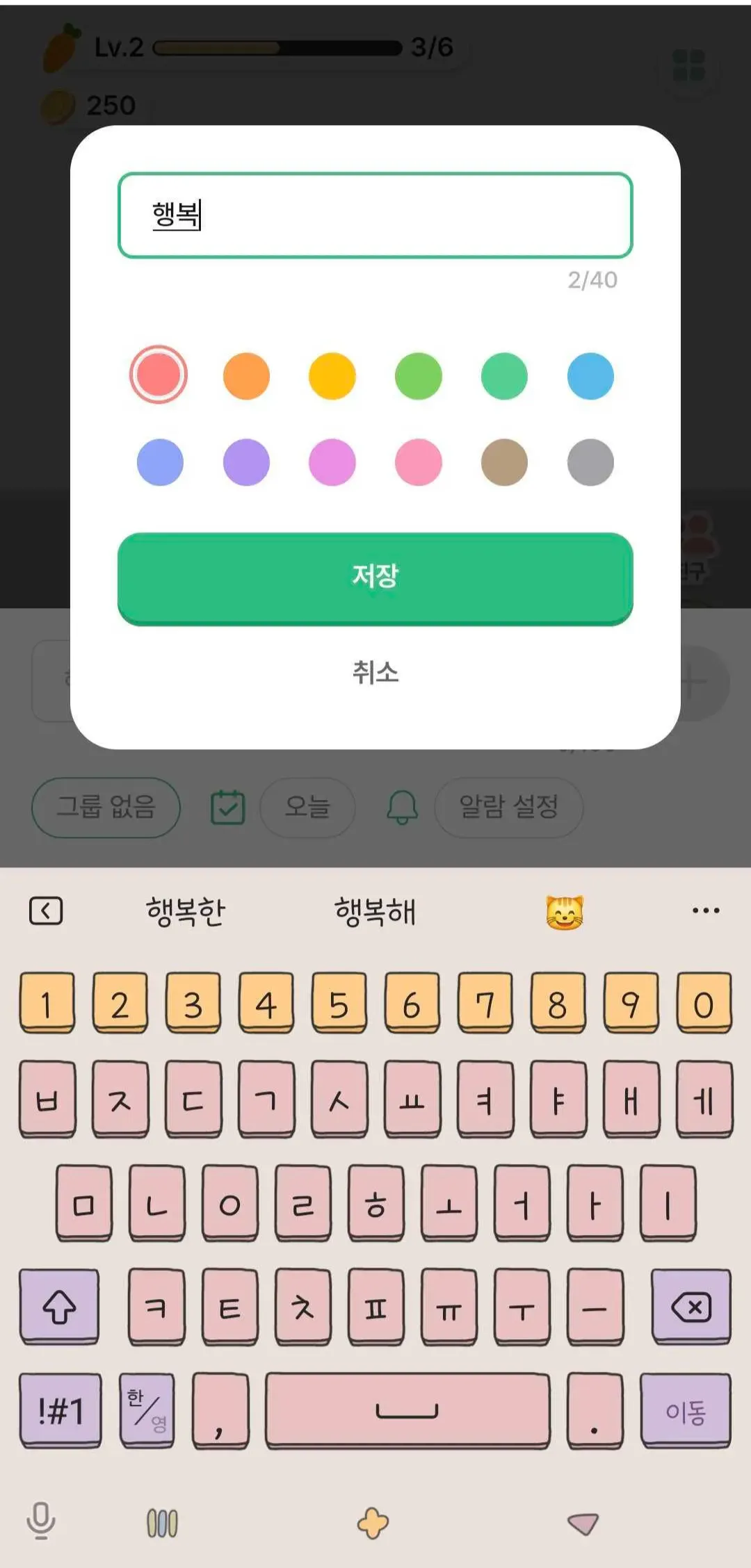Pick the light green color swatch

point(418,376)
